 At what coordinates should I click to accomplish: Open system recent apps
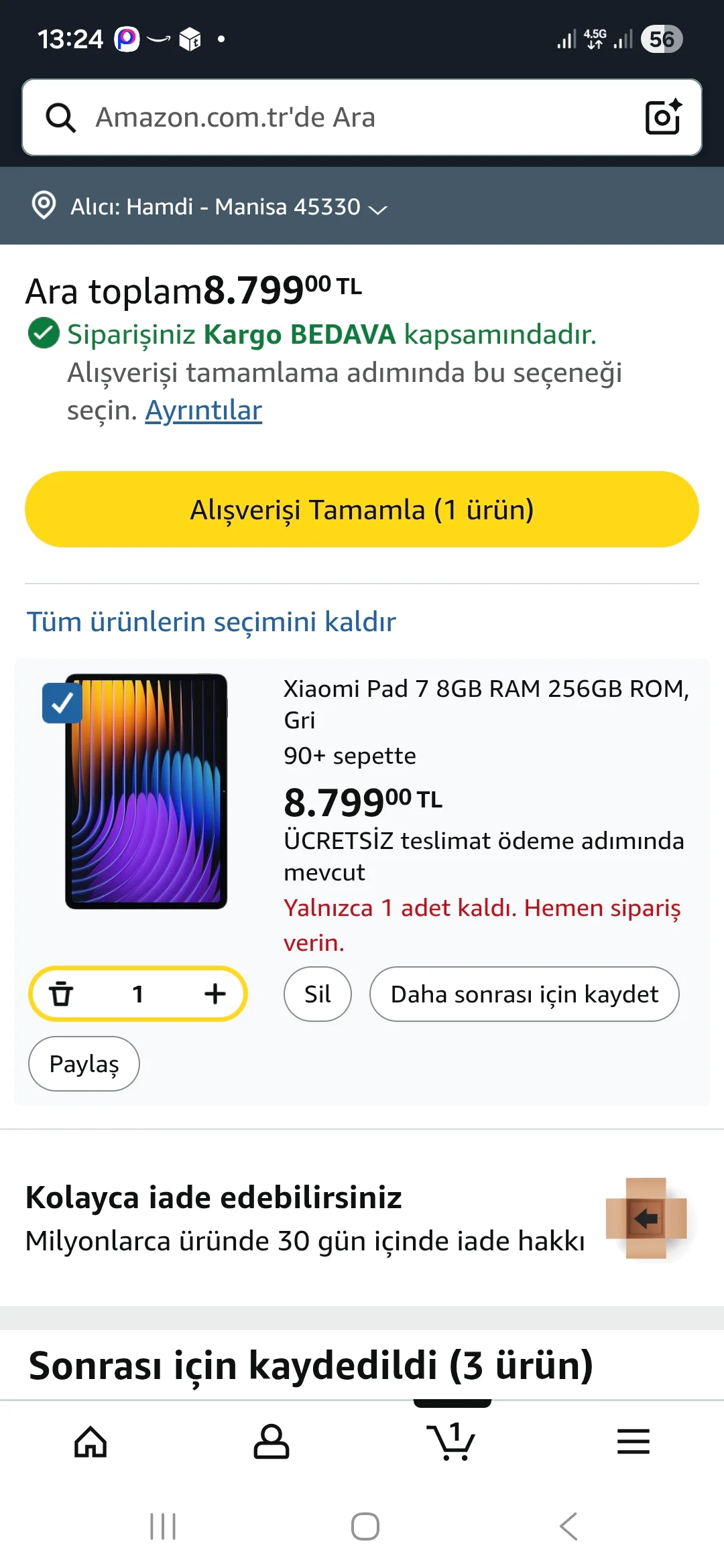pyautogui.click(x=163, y=1526)
